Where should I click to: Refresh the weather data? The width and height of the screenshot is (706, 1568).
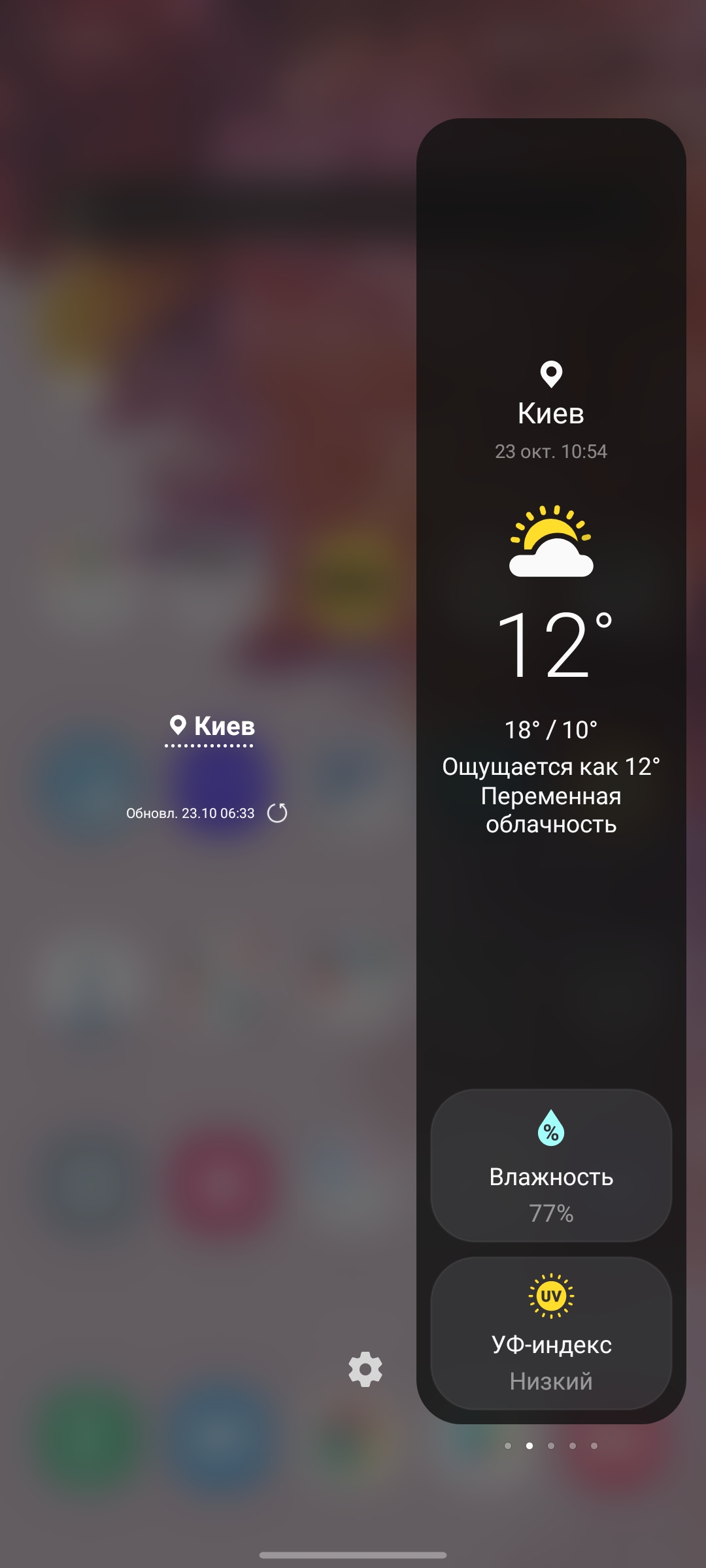coord(277,813)
